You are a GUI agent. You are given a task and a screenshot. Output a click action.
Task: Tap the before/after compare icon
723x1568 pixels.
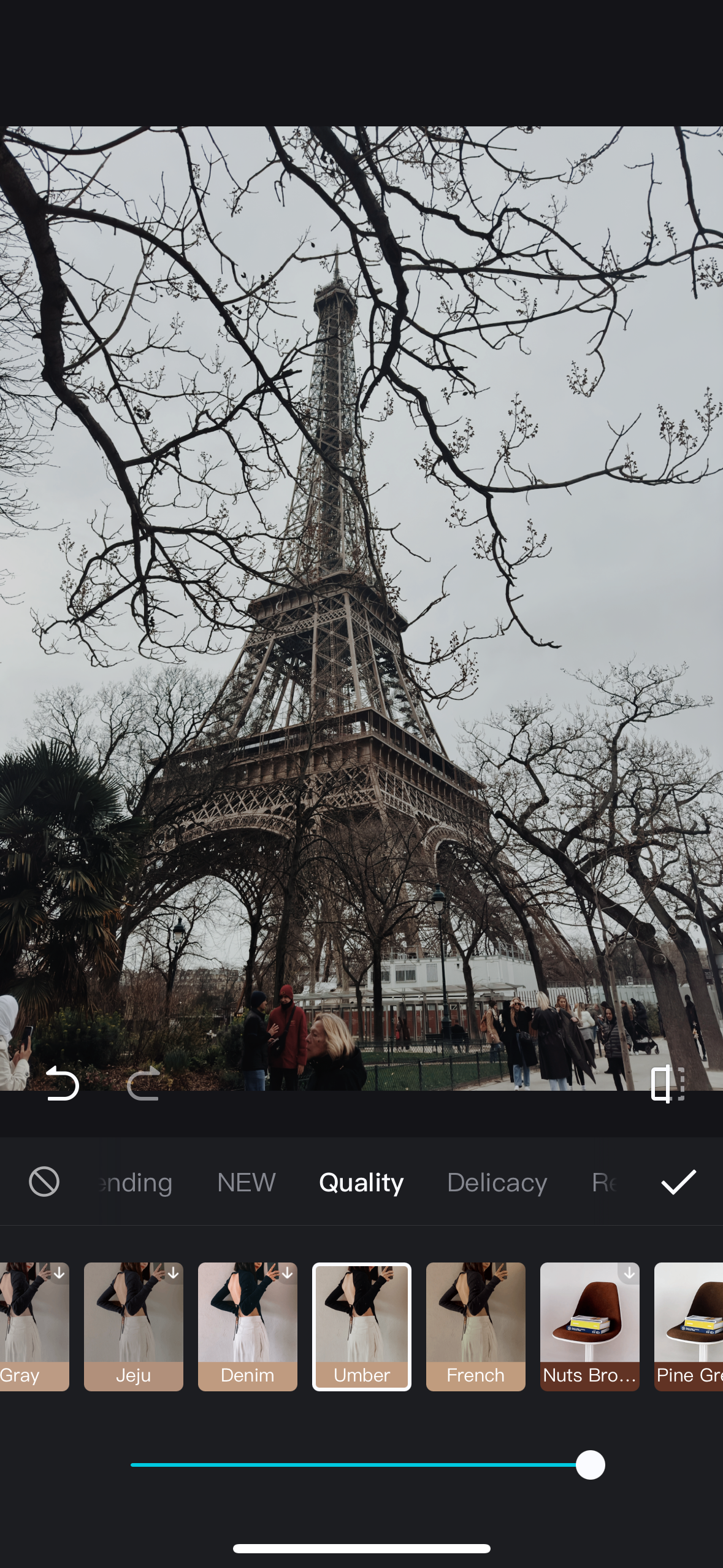point(667,1083)
